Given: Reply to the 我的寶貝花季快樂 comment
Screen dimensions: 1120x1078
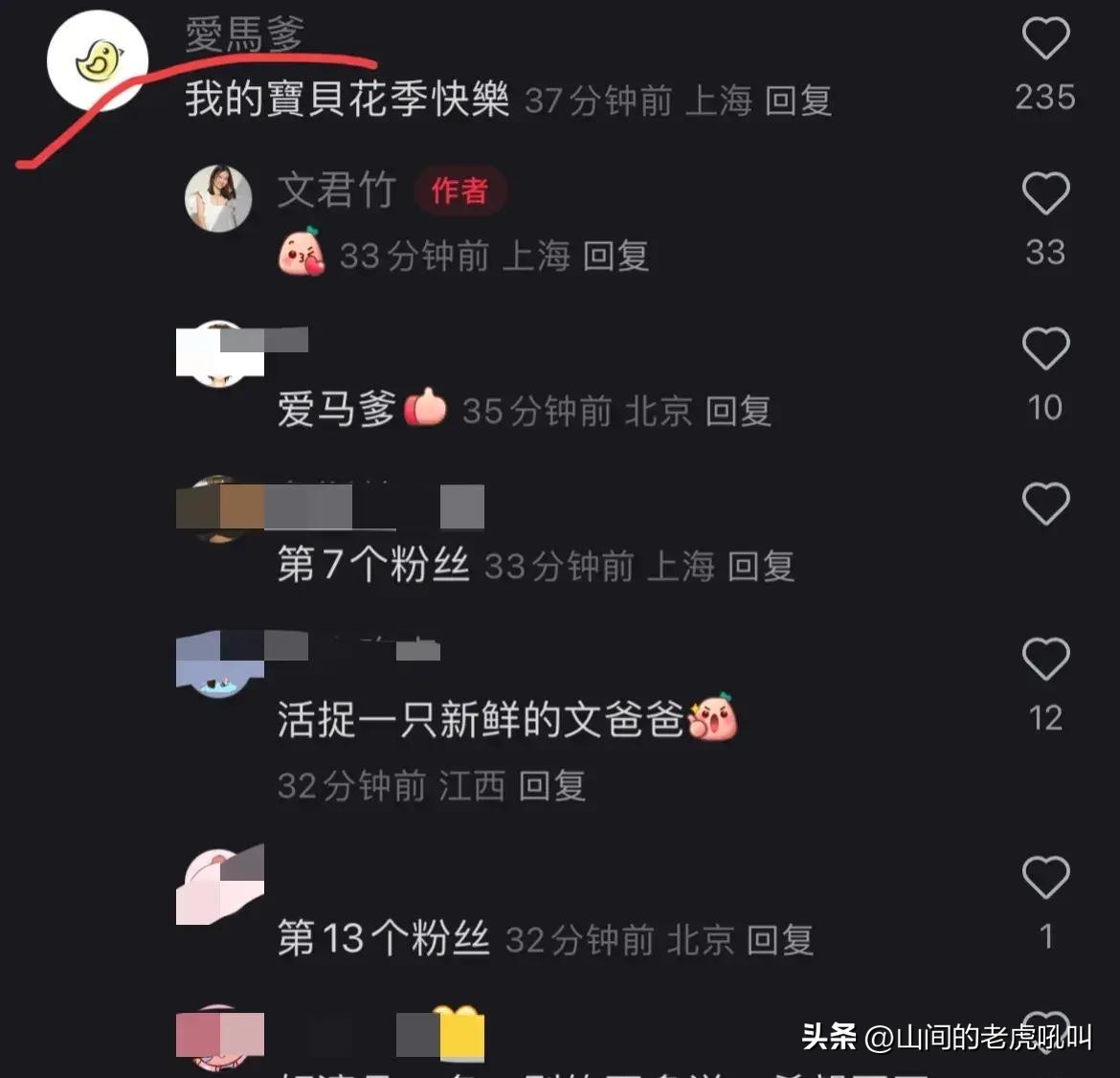Looking at the screenshot, I should click(x=798, y=101).
